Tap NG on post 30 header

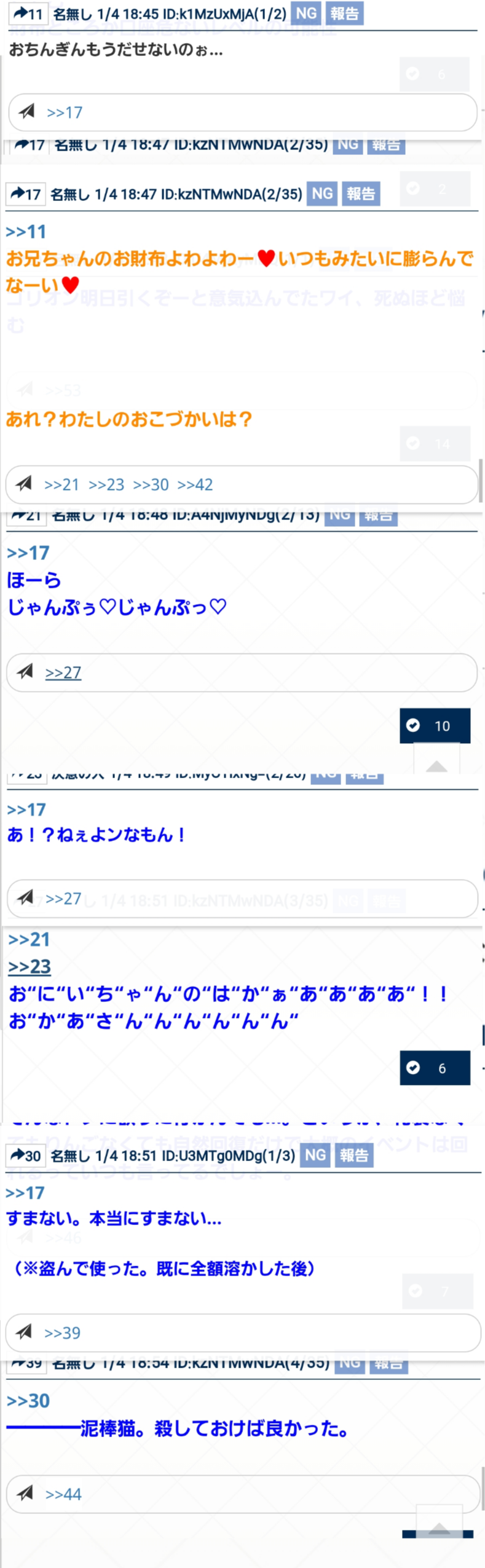click(x=315, y=1156)
